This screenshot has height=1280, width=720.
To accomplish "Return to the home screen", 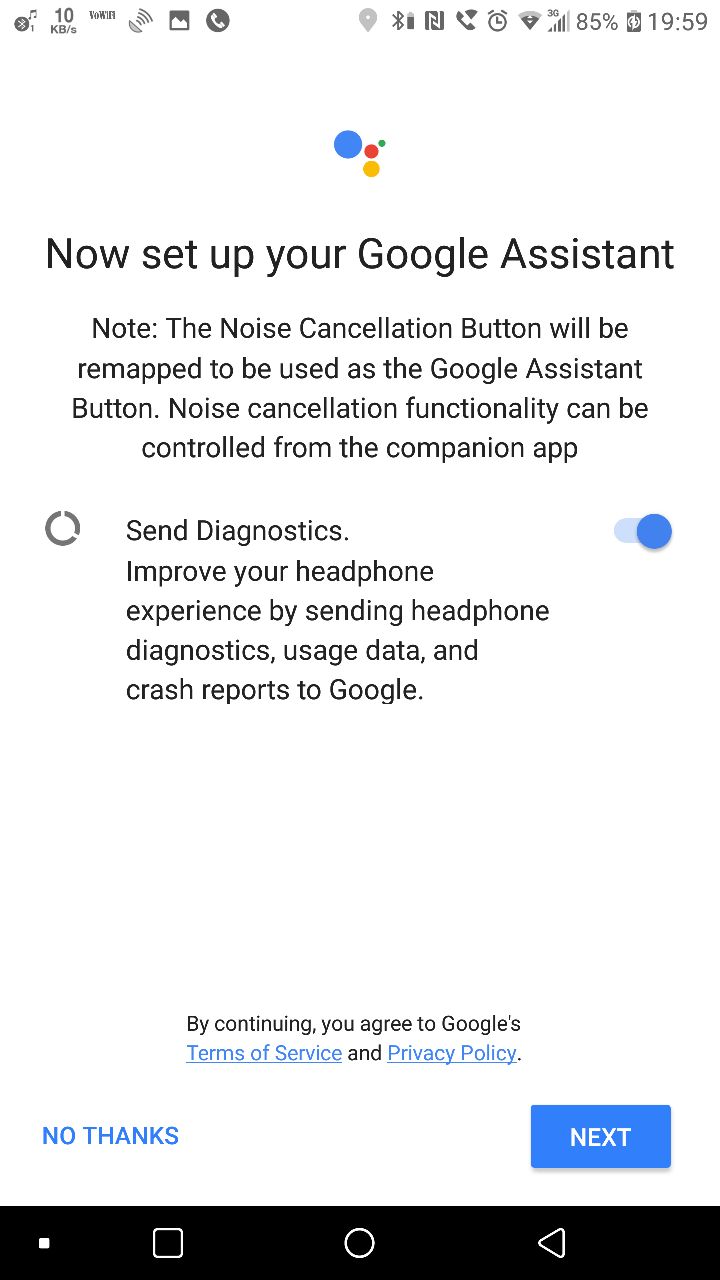I will click(x=359, y=1243).
